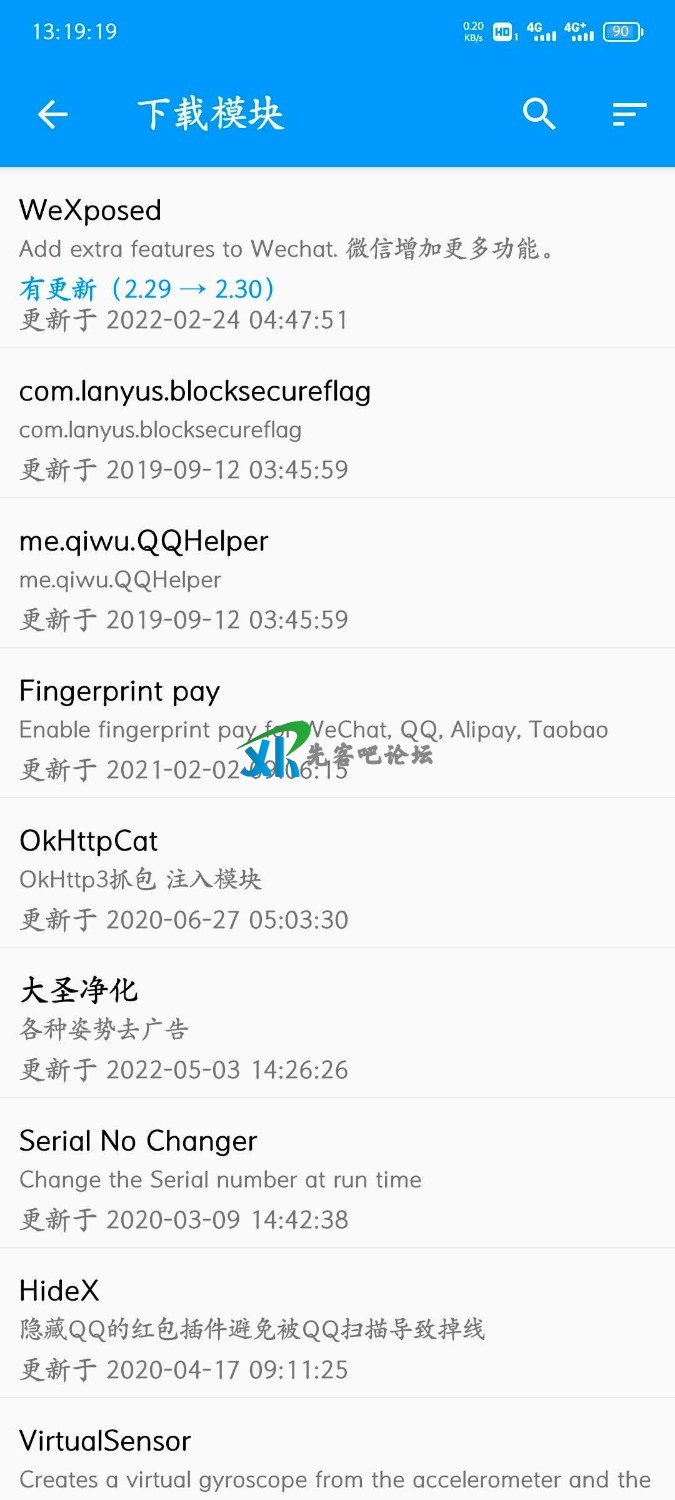Go back using the arrow icon
The image size is (675, 1500).
pos(52,115)
